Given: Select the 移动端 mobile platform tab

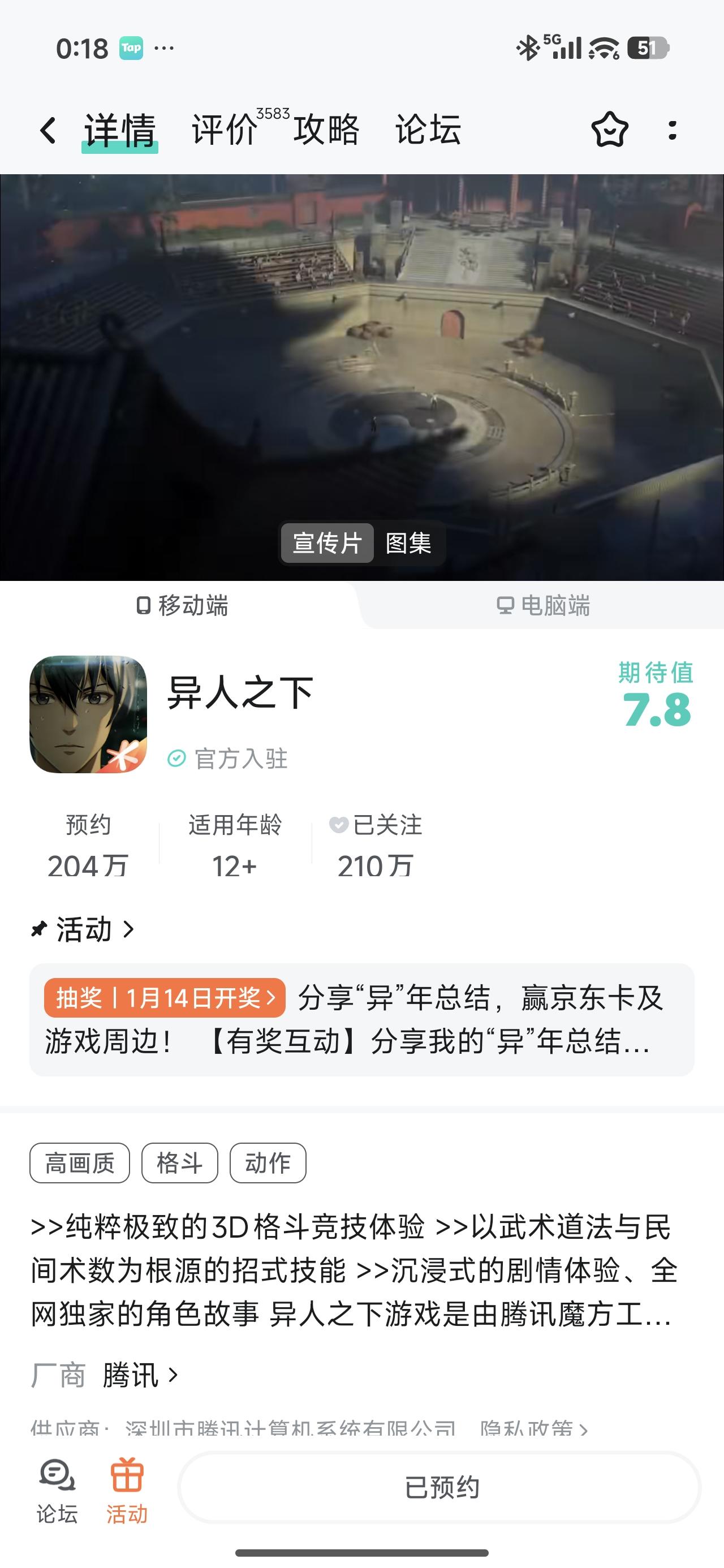Looking at the screenshot, I should [x=183, y=606].
